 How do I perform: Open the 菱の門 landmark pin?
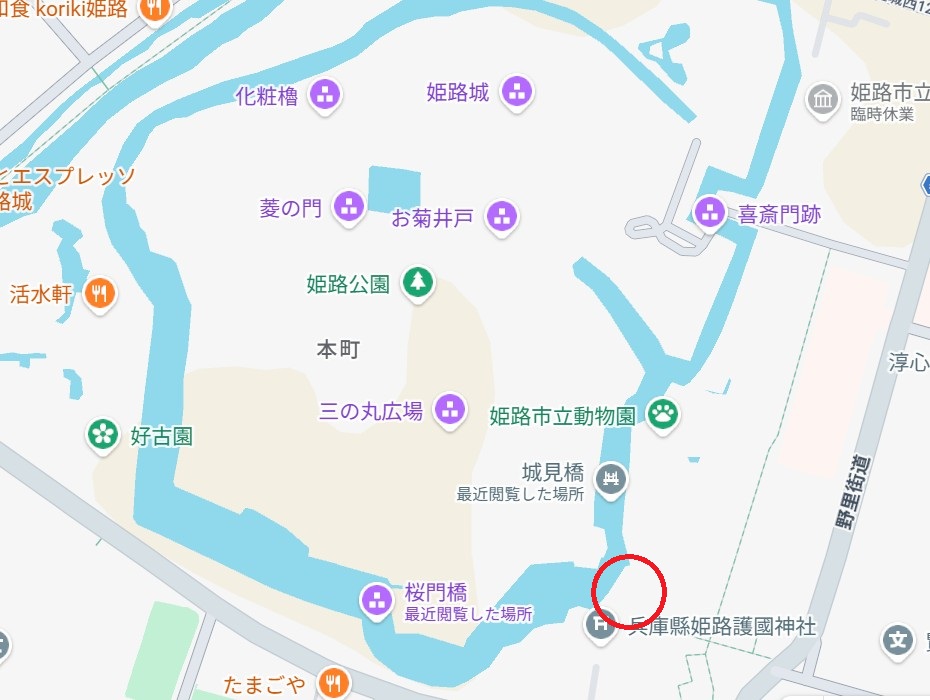348,207
